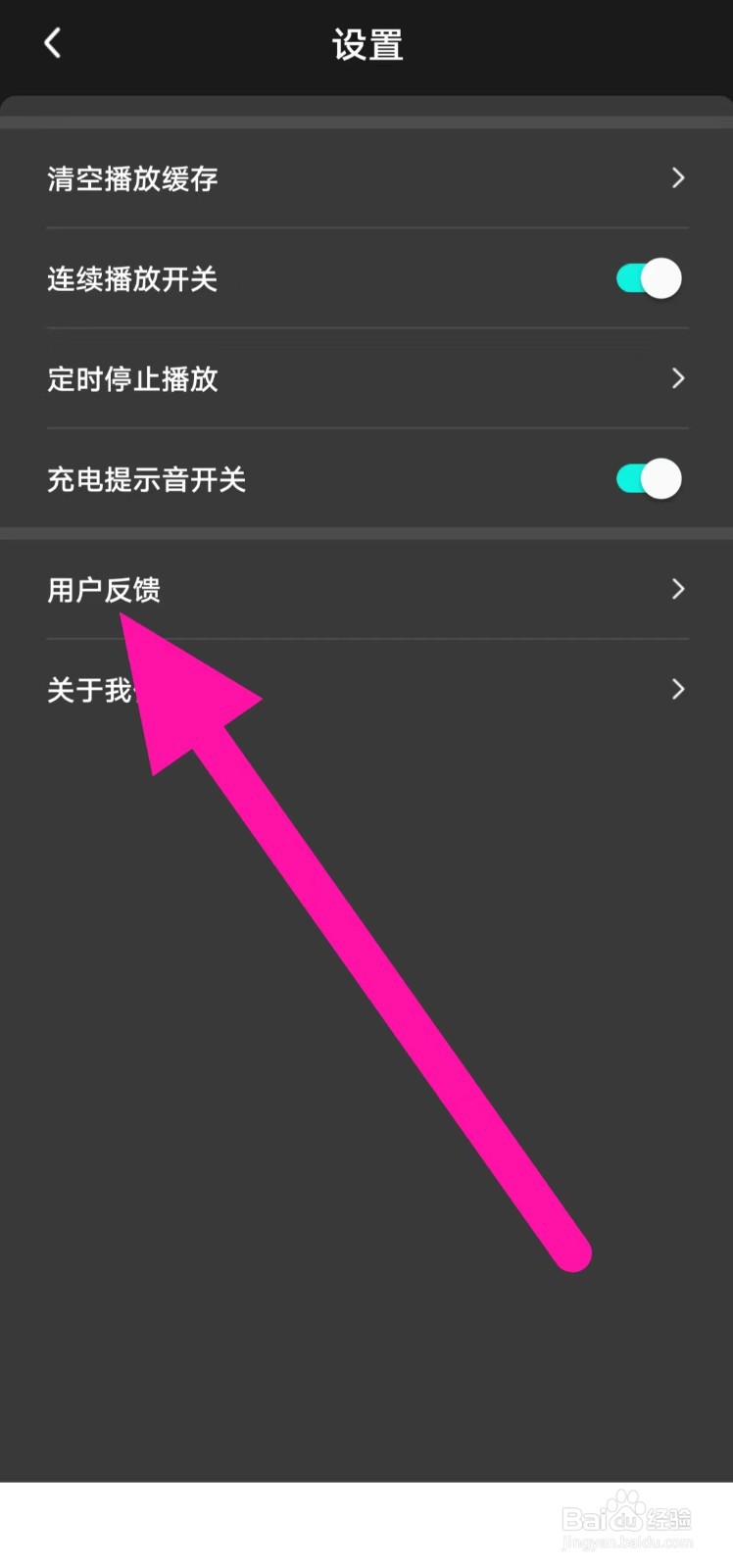Image resolution: width=733 pixels, height=1568 pixels.
Task: Open the 关于我们 detail arrow
Action: 678,689
